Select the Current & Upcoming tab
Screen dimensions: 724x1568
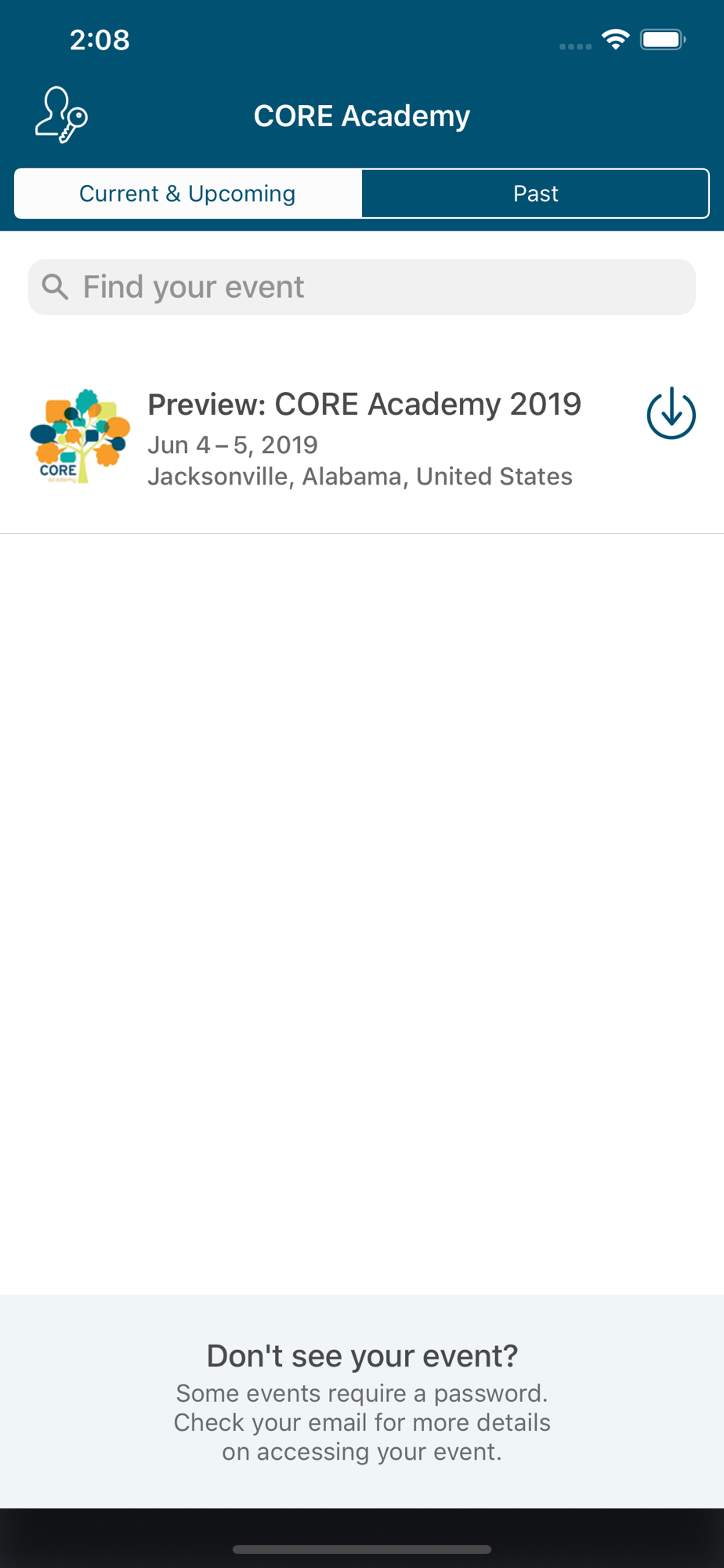tap(188, 194)
